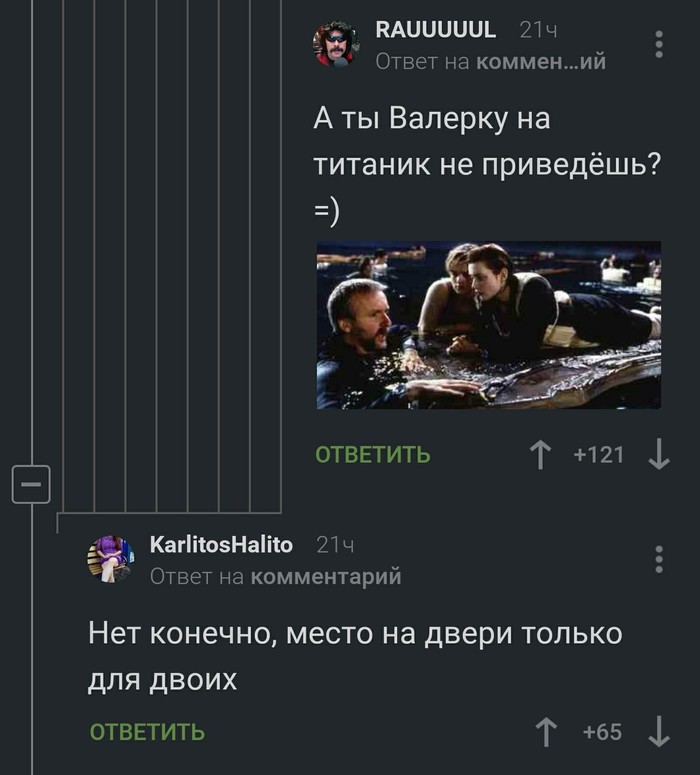The image size is (700, 775).
Task: Open the RAUUUUUL username link
Action: pos(435,30)
